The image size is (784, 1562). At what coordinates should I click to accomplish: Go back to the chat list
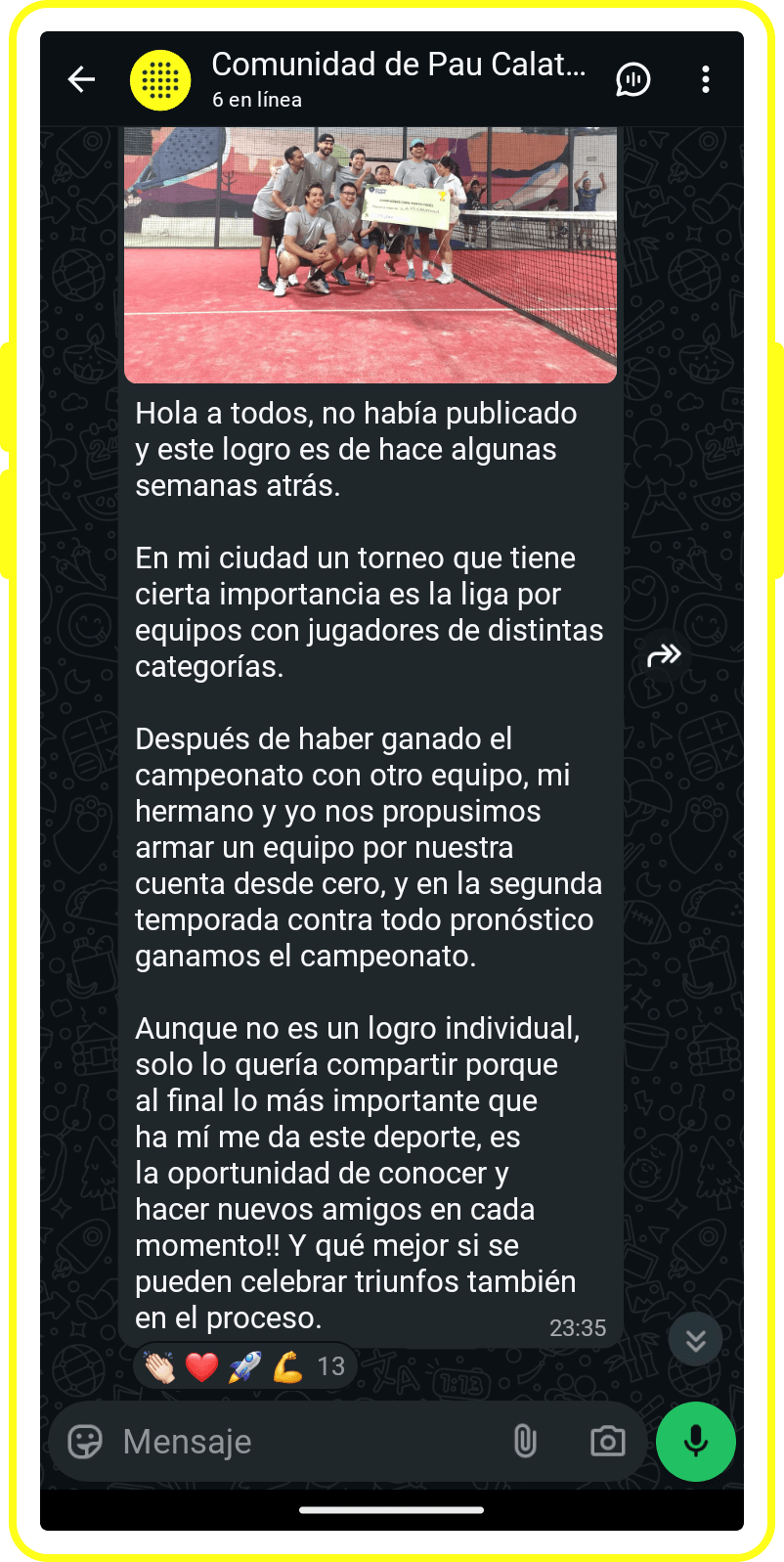81,79
